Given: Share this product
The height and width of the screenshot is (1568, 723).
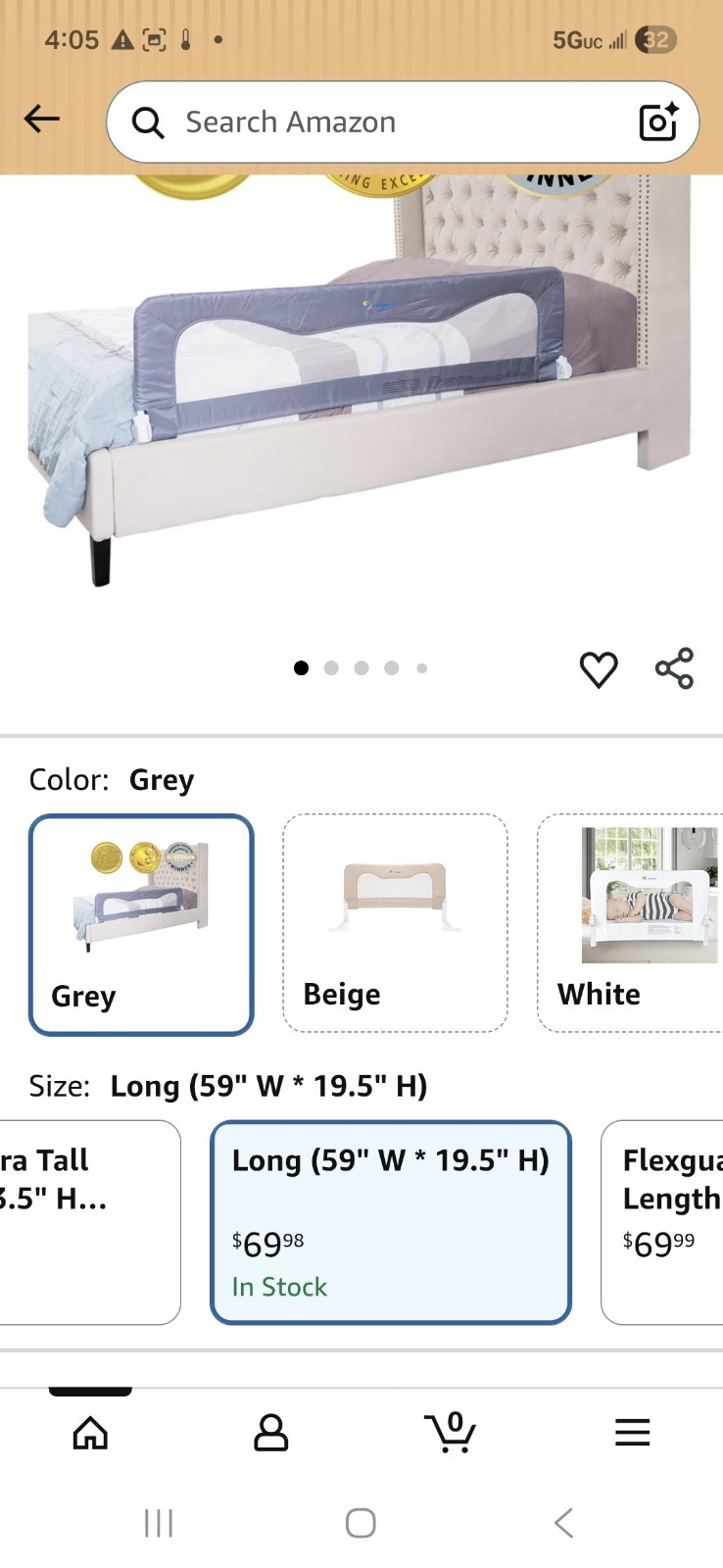Looking at the screenshot, I should pos(674,668).
